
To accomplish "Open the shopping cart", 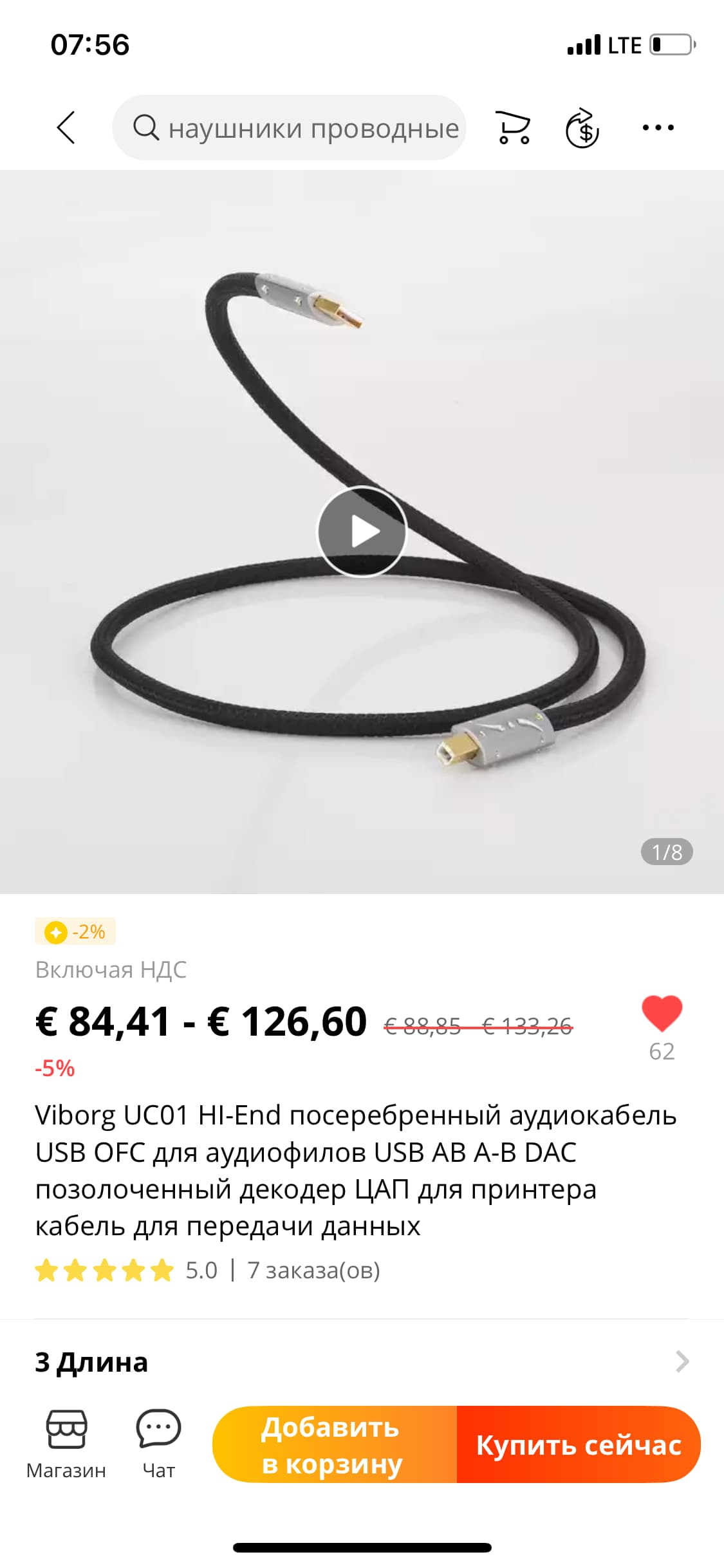I will click(513, 127).
